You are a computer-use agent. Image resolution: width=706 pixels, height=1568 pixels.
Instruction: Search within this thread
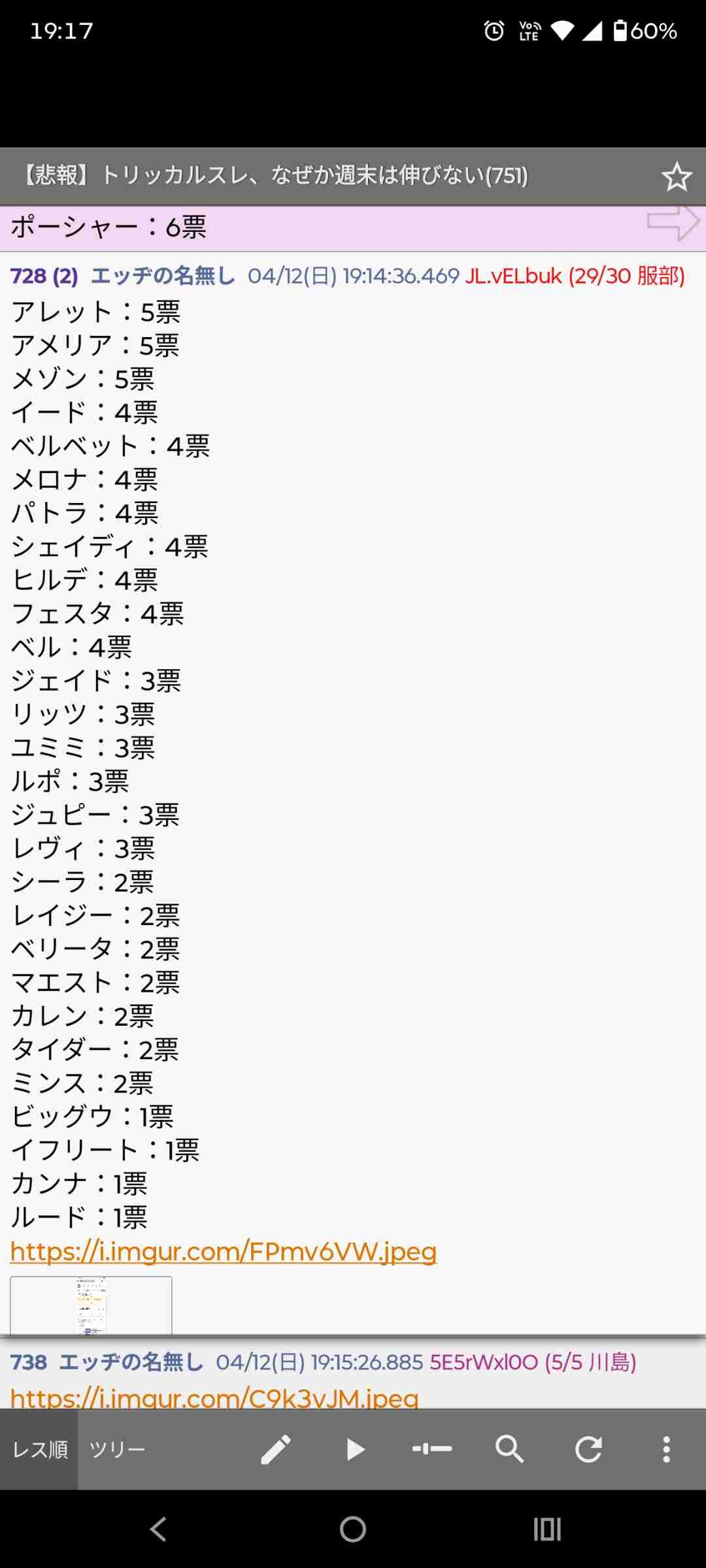click(x=509, y=1449)
